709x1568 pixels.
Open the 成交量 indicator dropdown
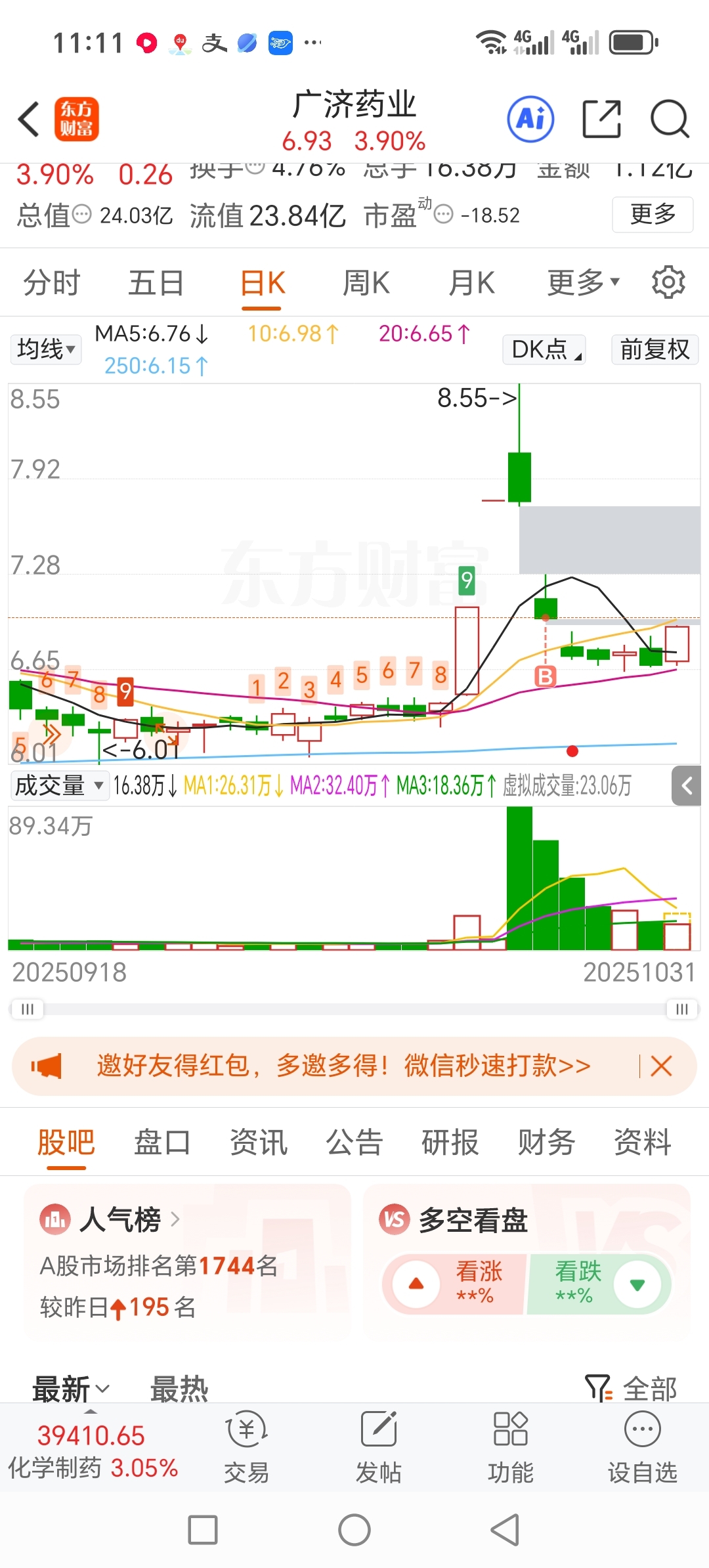(x=59, y=785)
